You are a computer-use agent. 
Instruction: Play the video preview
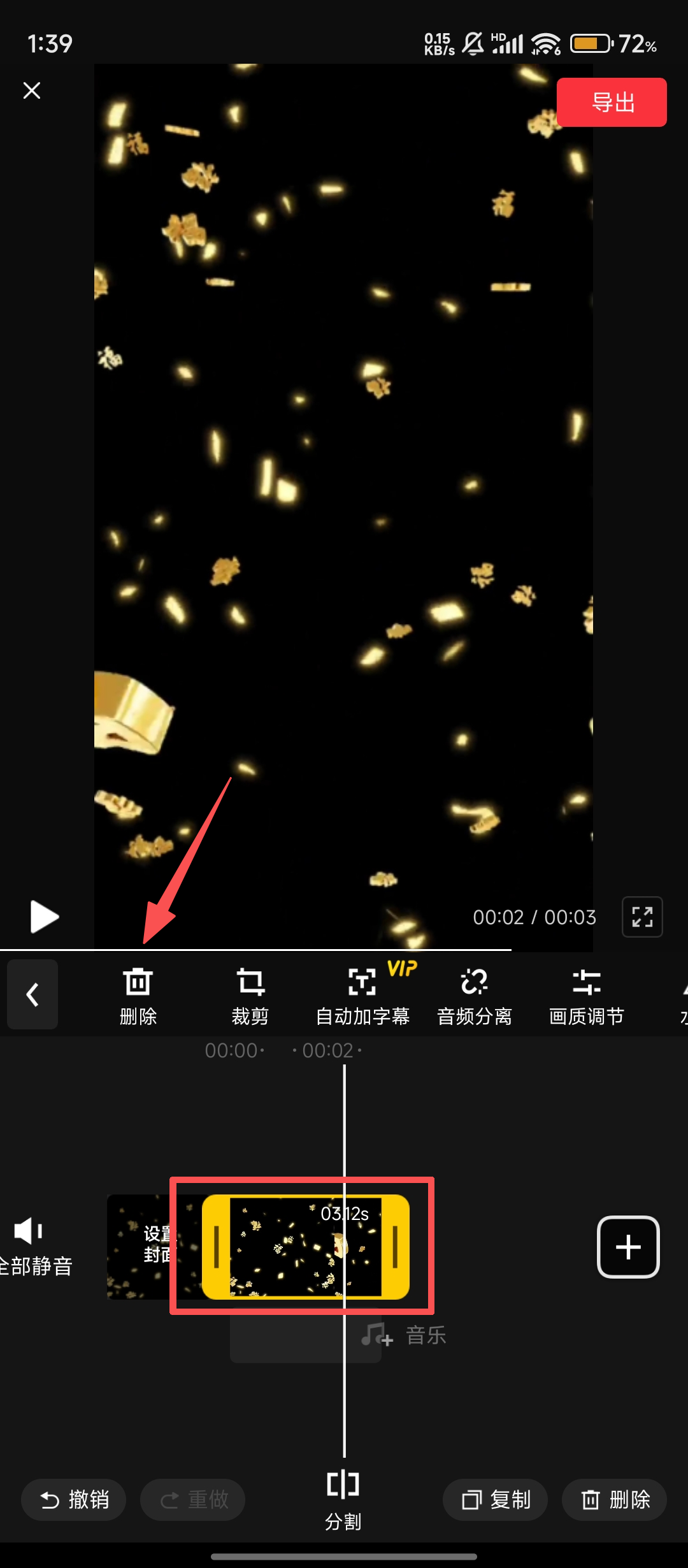click(44, 917)
